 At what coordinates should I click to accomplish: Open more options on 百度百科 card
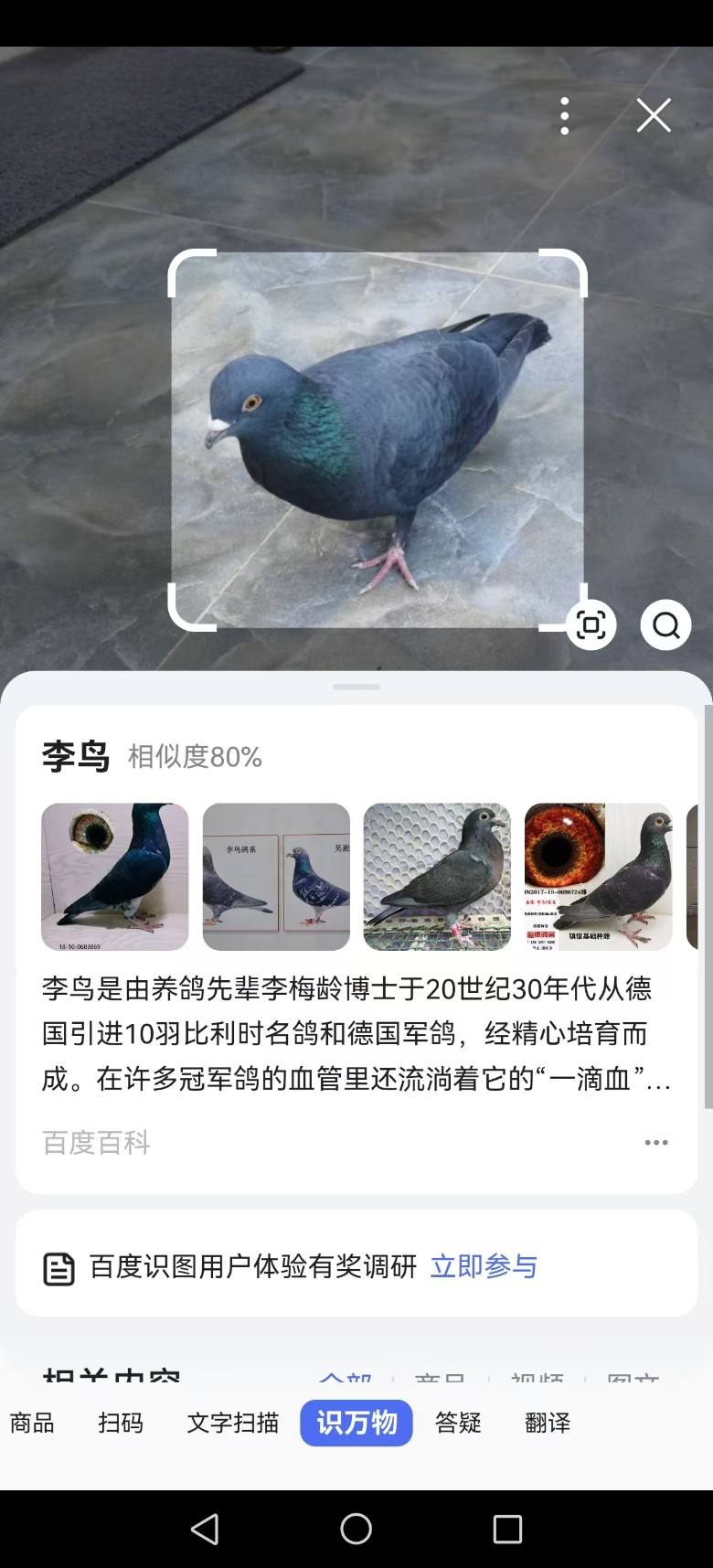[656, 1143]
